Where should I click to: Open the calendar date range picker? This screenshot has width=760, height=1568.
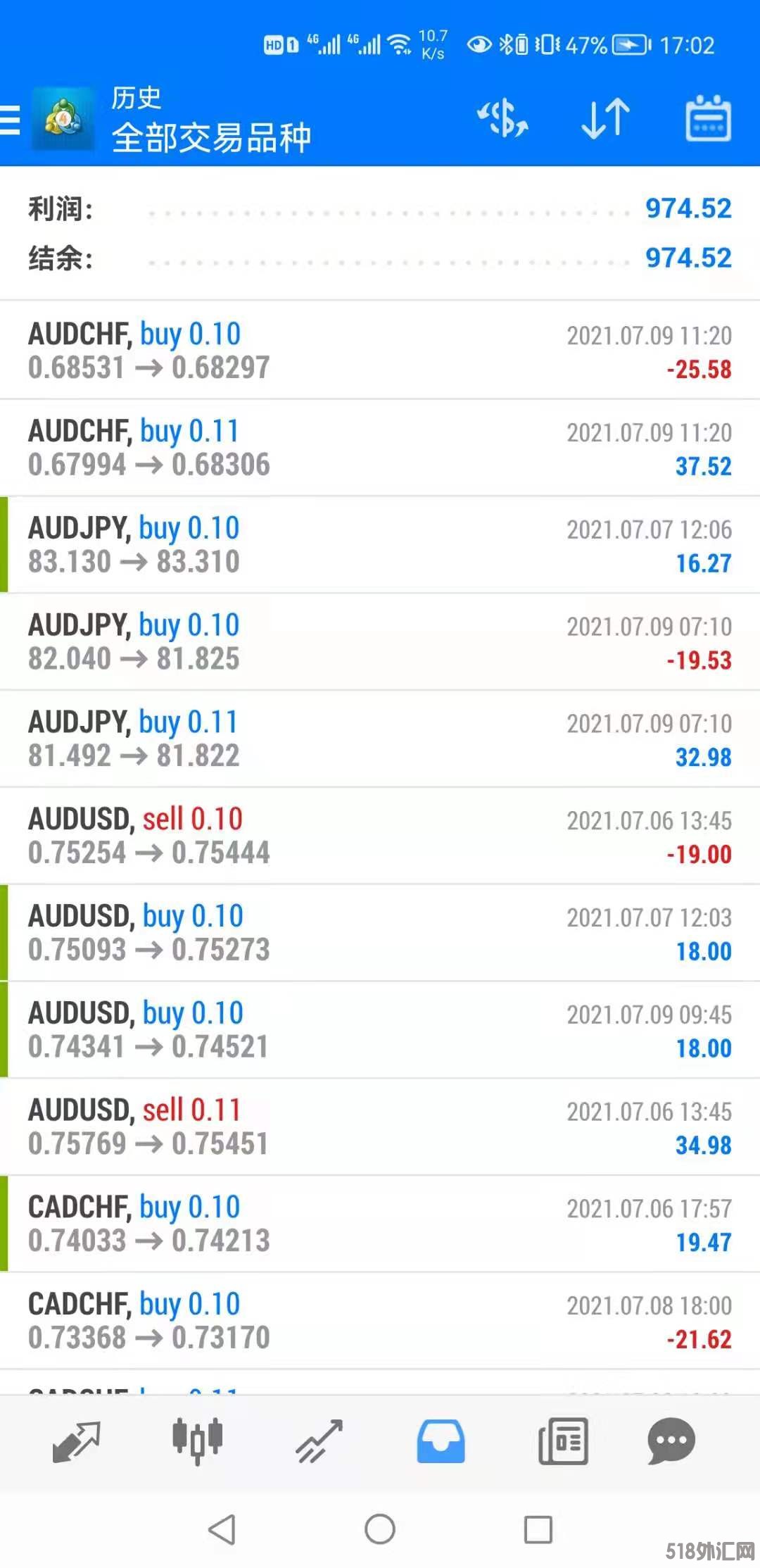point(708,118)
